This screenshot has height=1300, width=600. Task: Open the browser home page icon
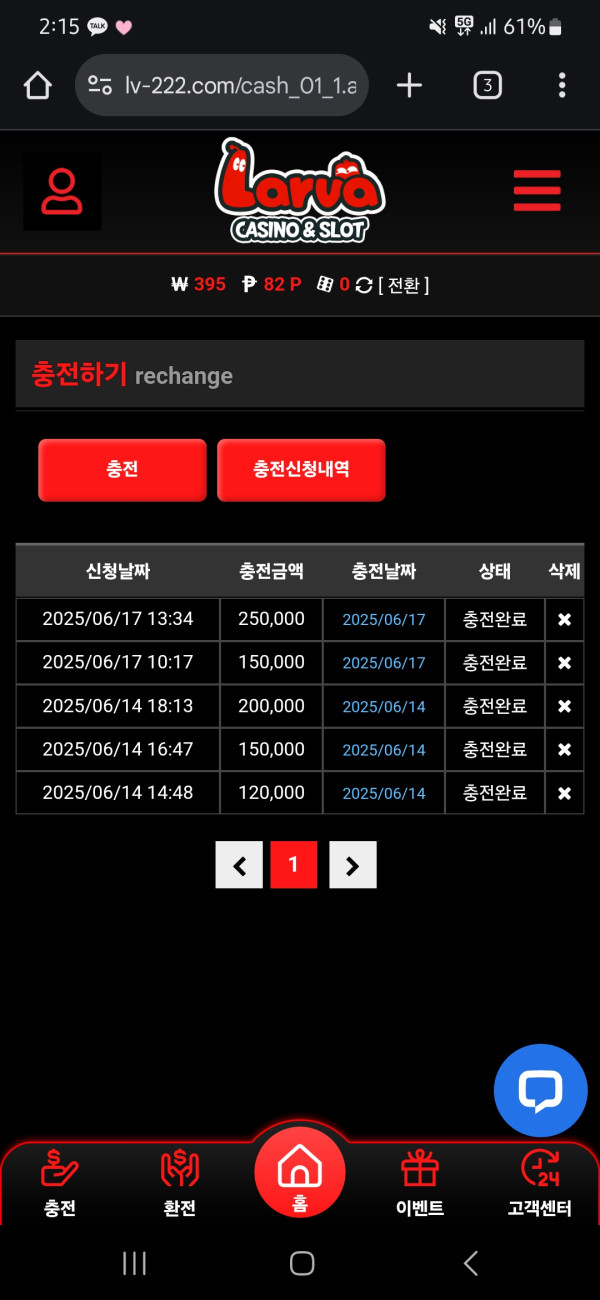(37, 86)
